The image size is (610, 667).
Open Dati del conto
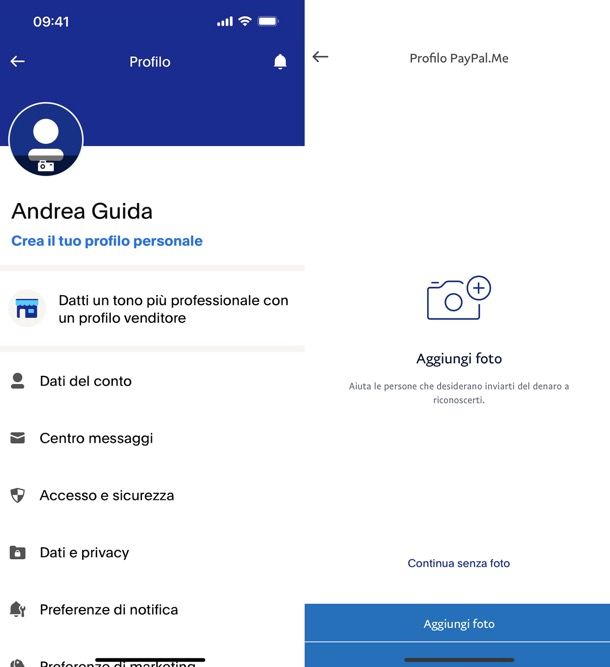pyautogui.click(x=85, y=381)
